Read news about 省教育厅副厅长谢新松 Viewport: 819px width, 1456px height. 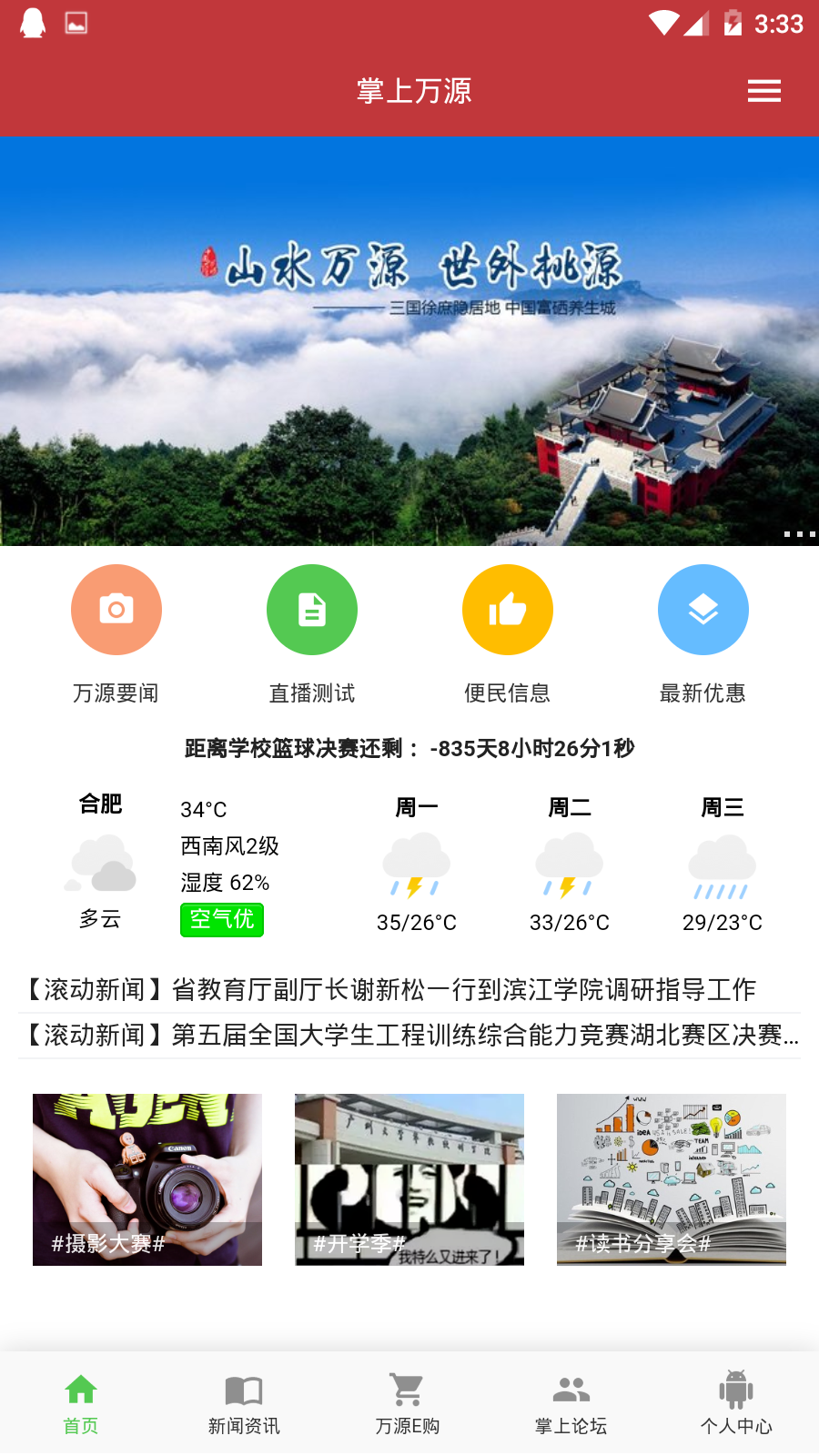(x=409, y=989)
